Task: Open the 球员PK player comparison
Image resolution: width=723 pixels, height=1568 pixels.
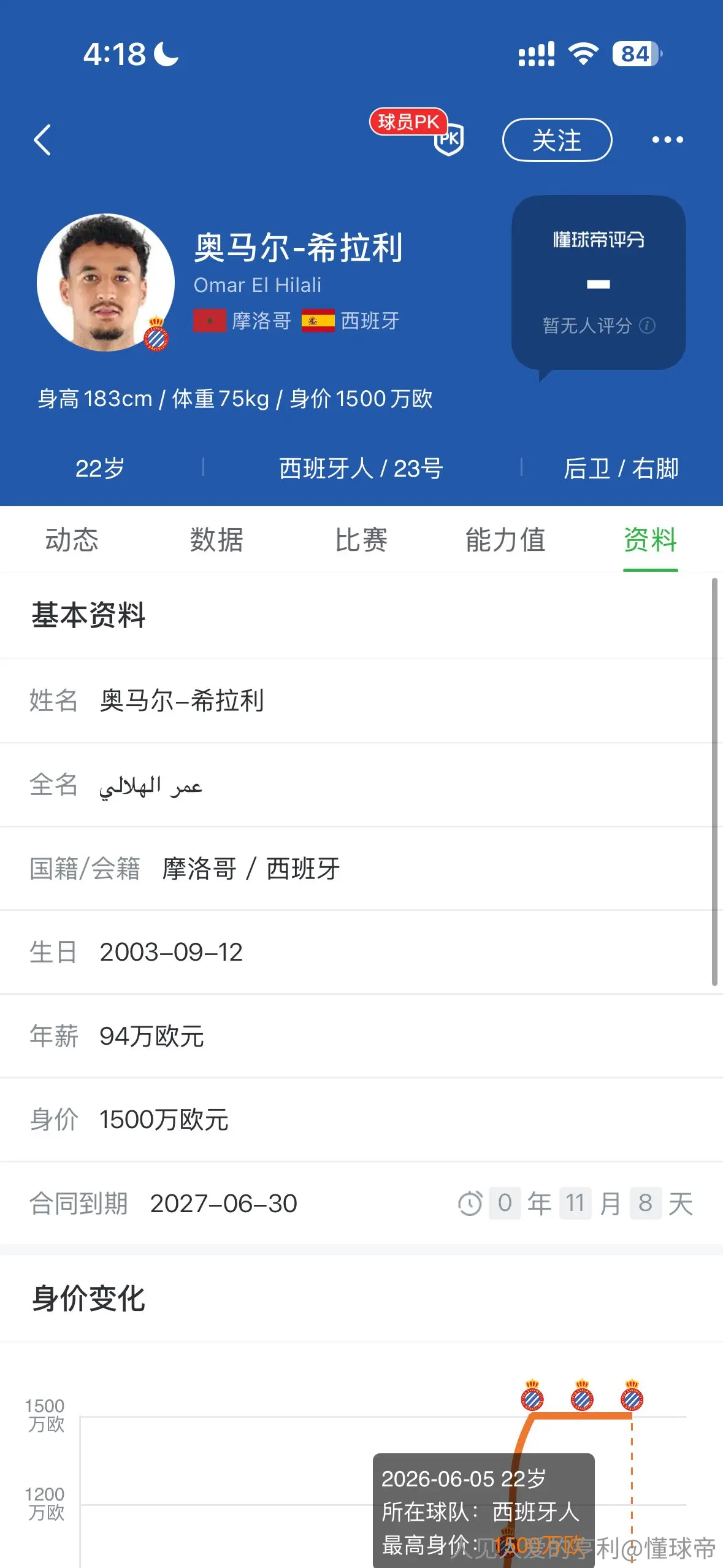Action: coord(418,131)
